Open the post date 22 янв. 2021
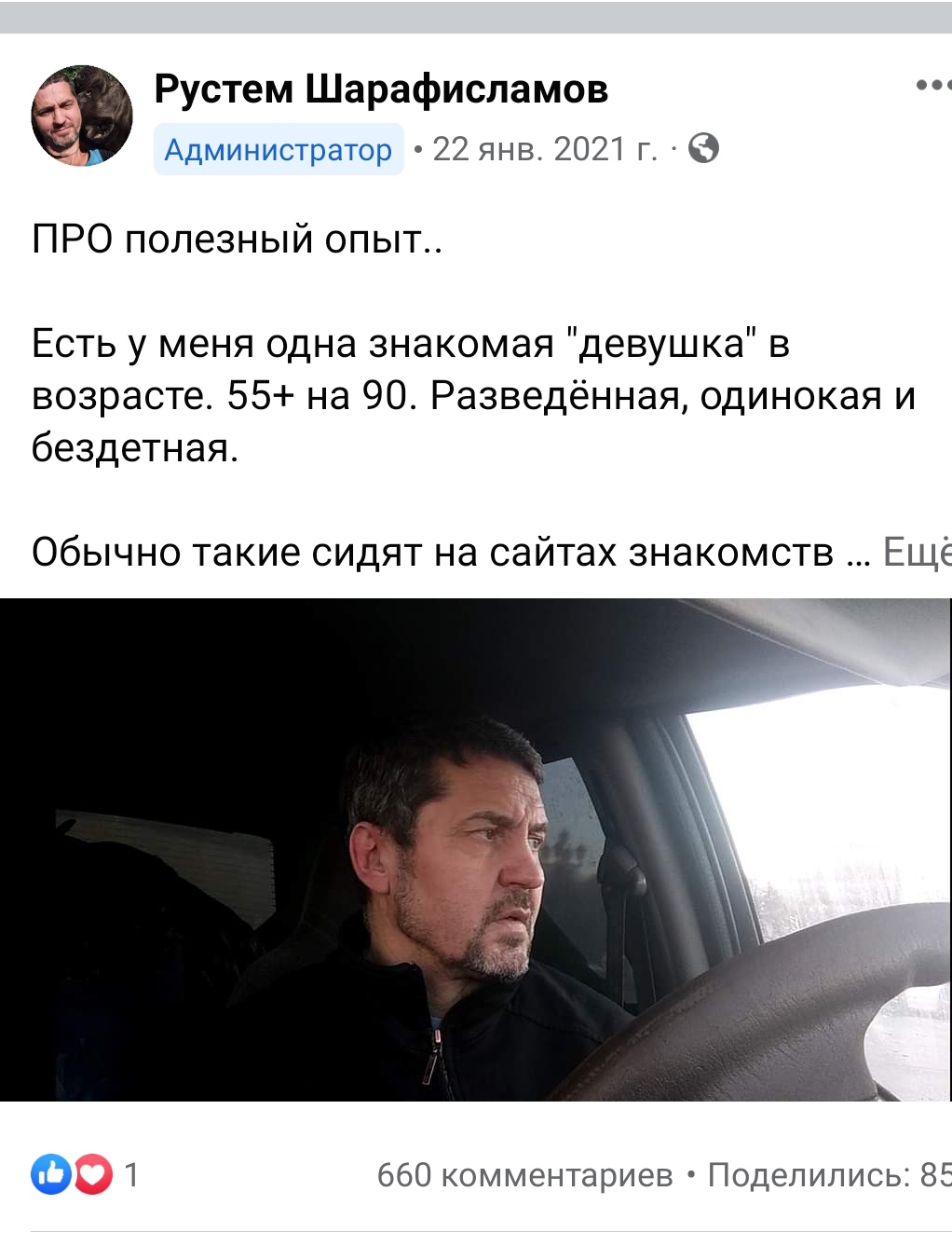 (544, 149)
